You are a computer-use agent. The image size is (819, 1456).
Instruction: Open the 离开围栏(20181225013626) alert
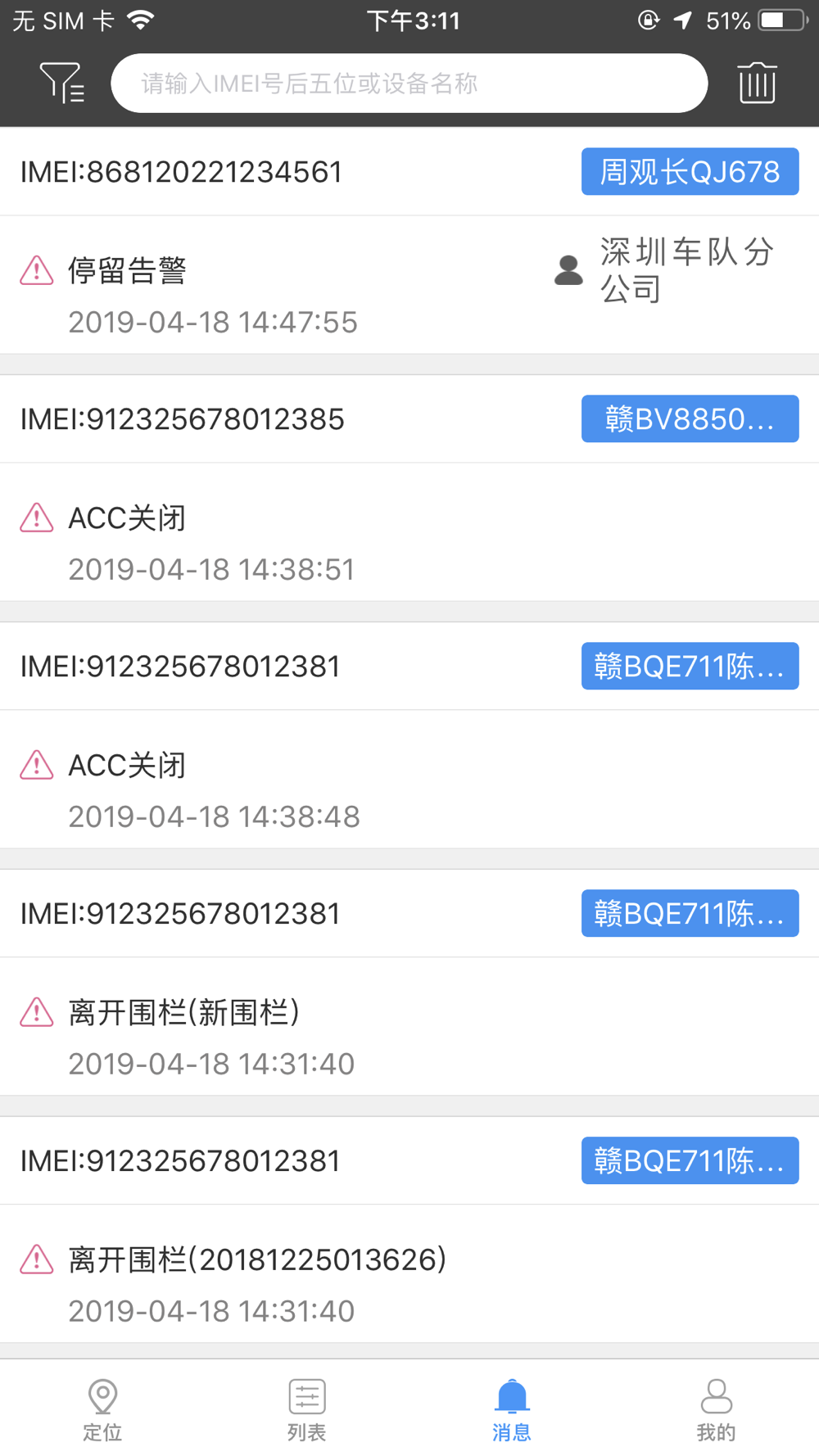point(409,1275)
